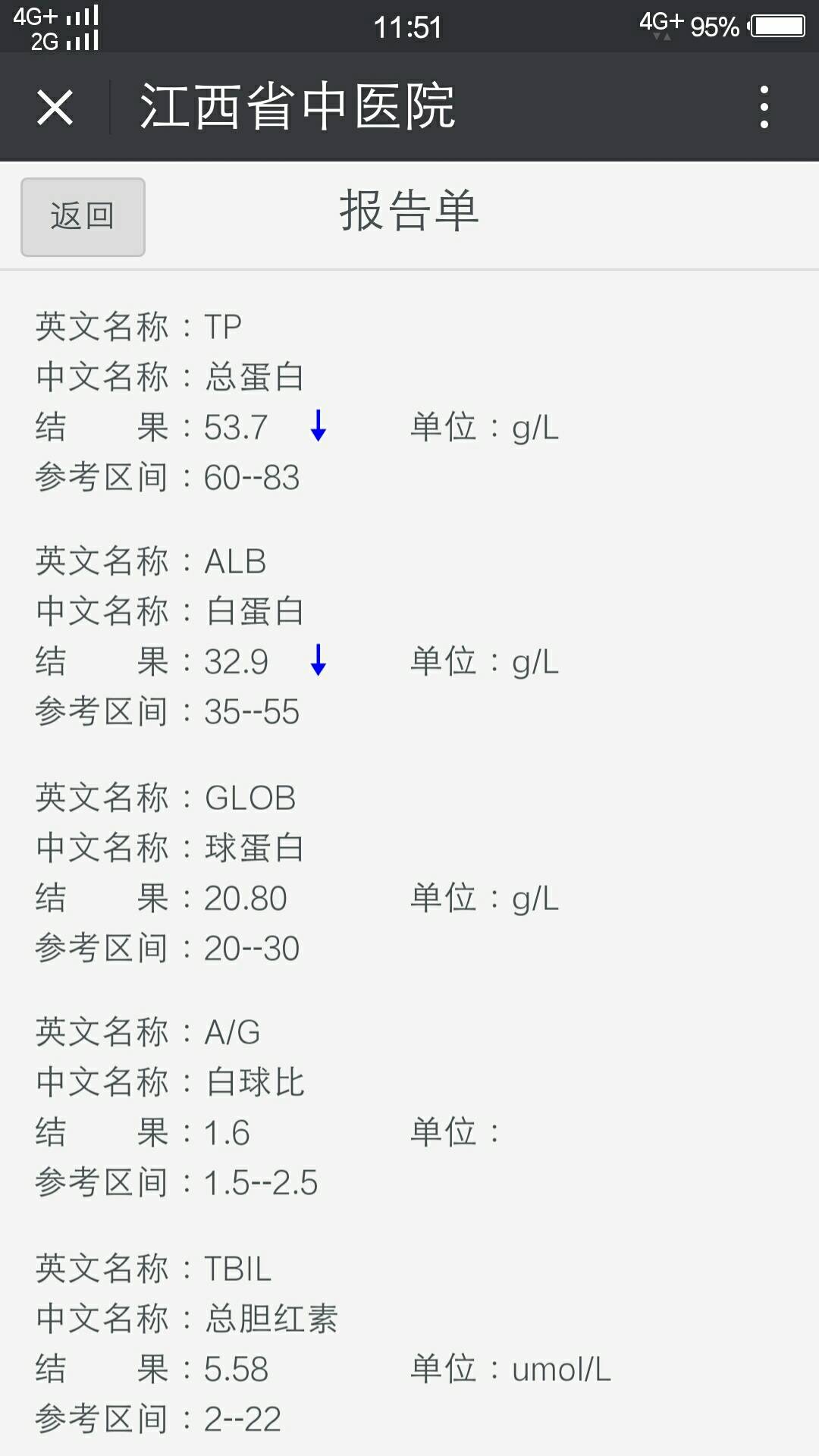
Task: Tap the 返回 button to go back
Action: pyautogui.click(x=83, y=217)
